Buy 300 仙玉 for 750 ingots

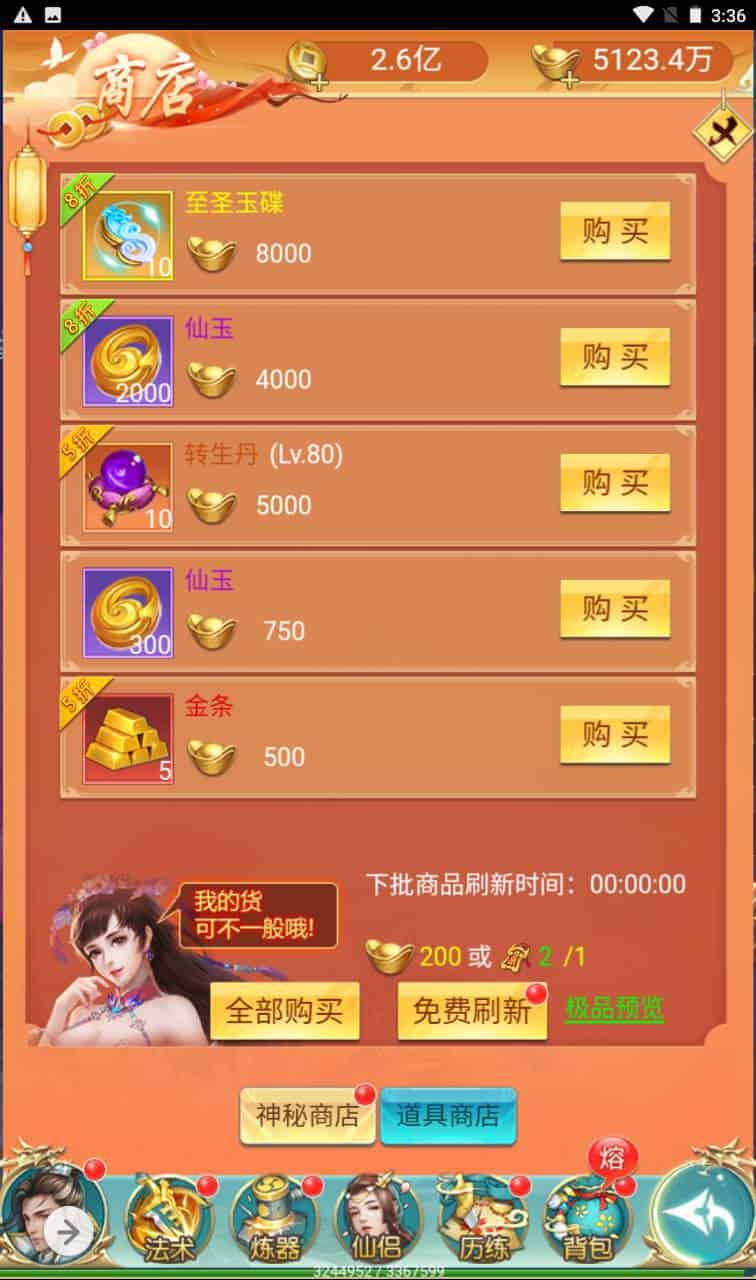614,608
